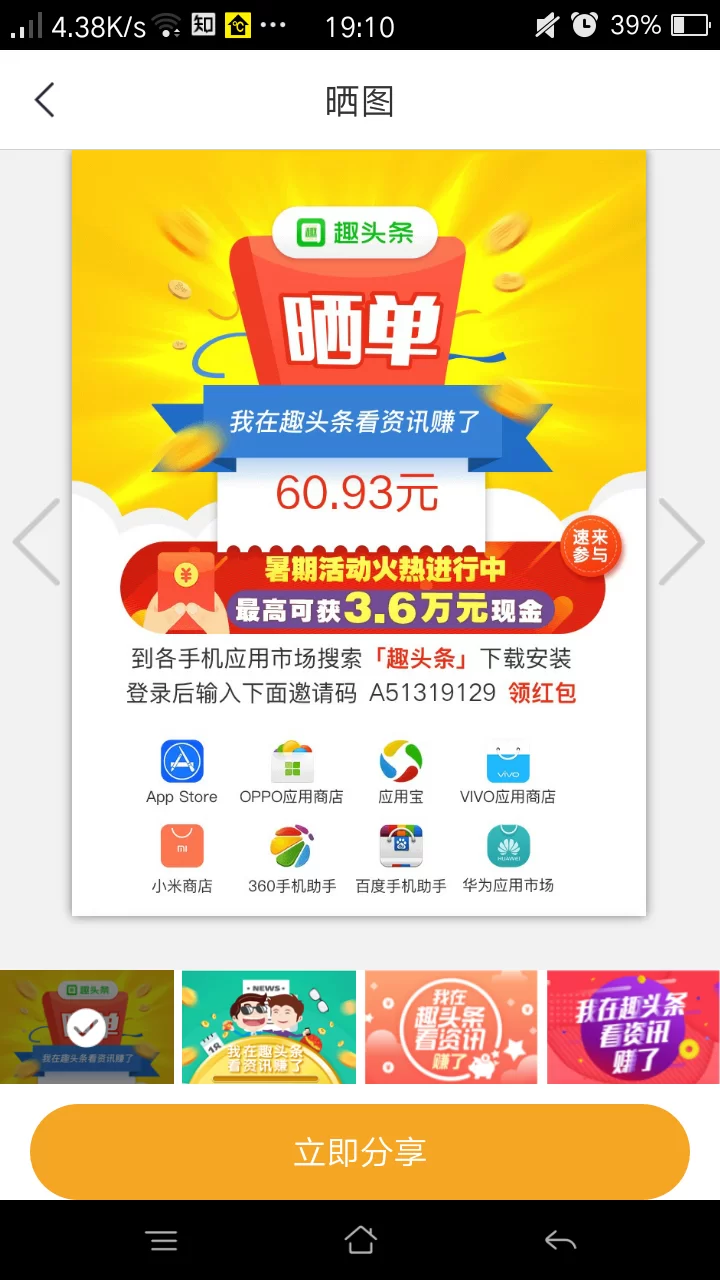Advance to next poster with right arrow

(x=683, y=540)
